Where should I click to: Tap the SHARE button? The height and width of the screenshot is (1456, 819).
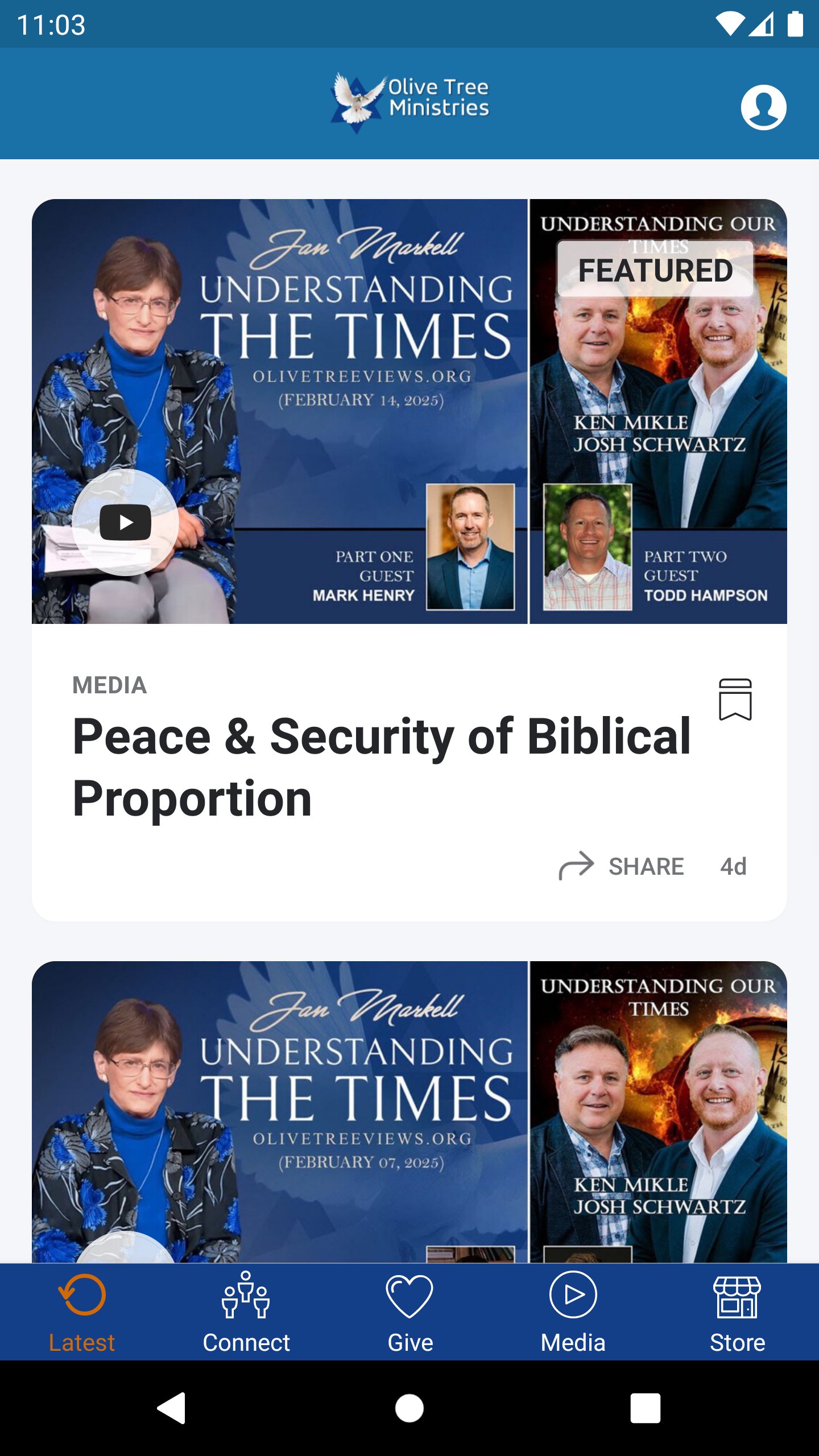click(x=646, y=866)
